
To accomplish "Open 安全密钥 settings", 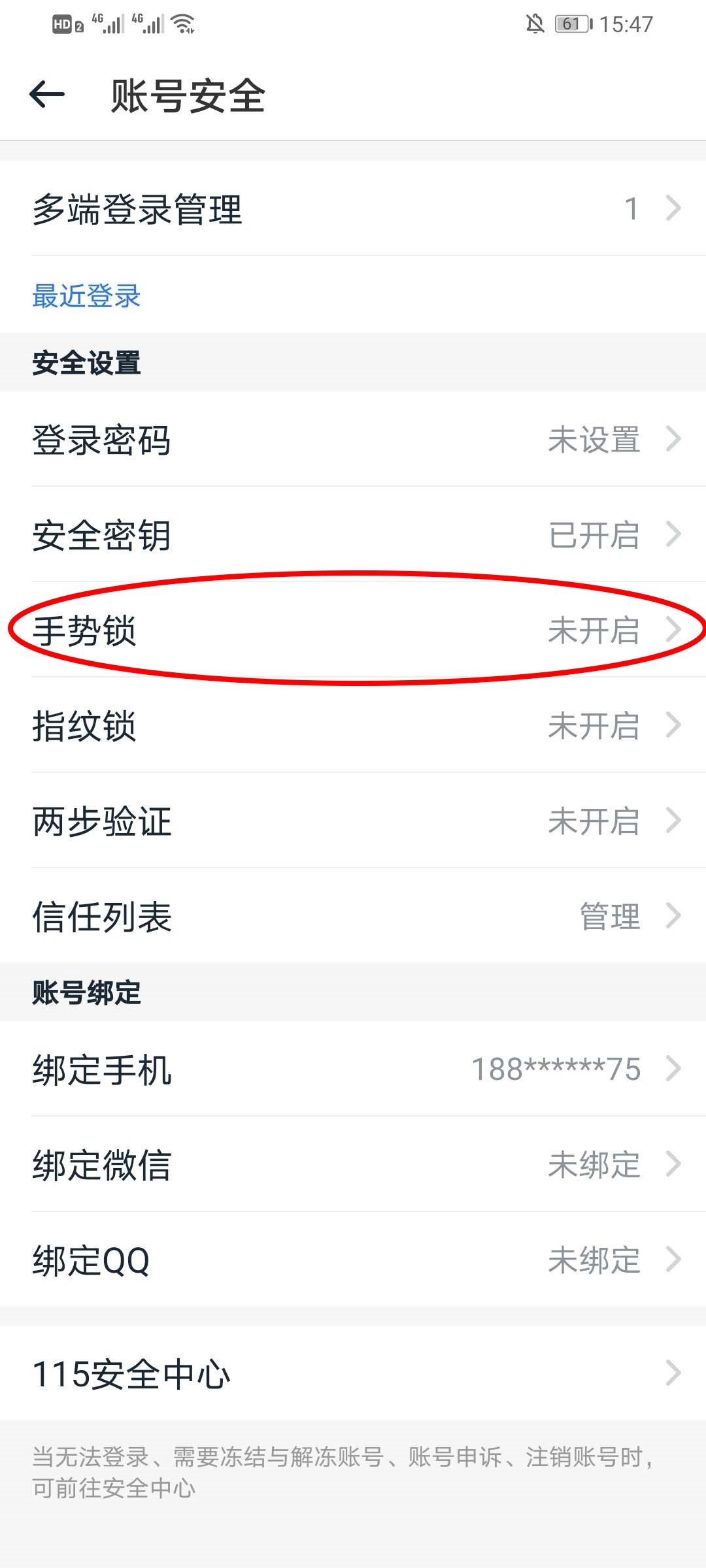I will tap(353, 534).
